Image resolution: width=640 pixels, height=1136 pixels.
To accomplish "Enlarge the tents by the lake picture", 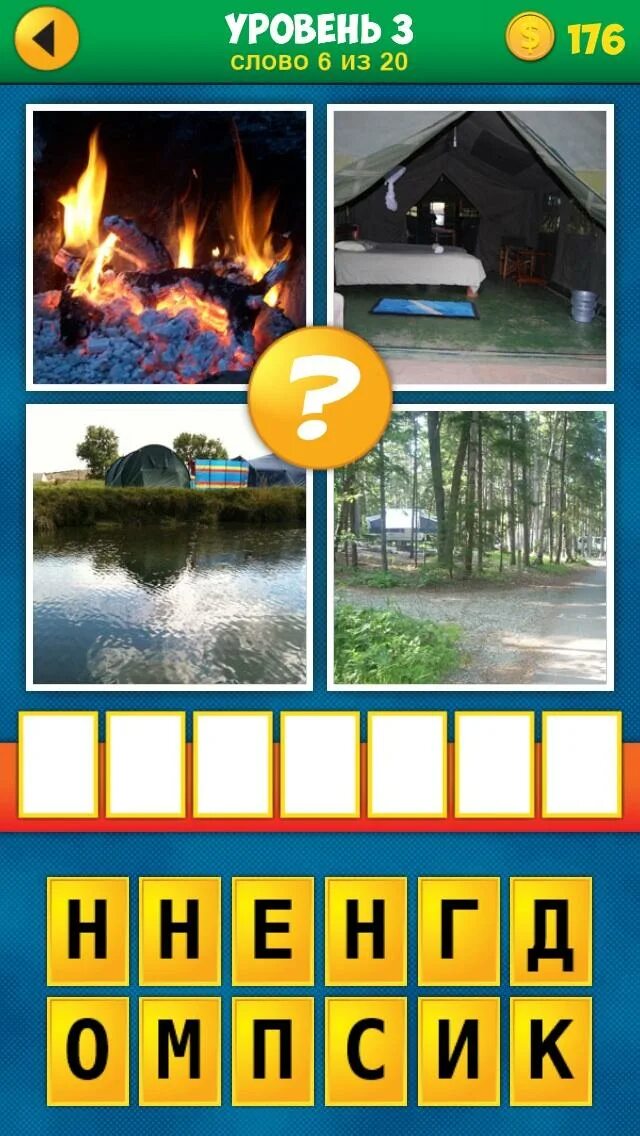I will coord(169,545).
